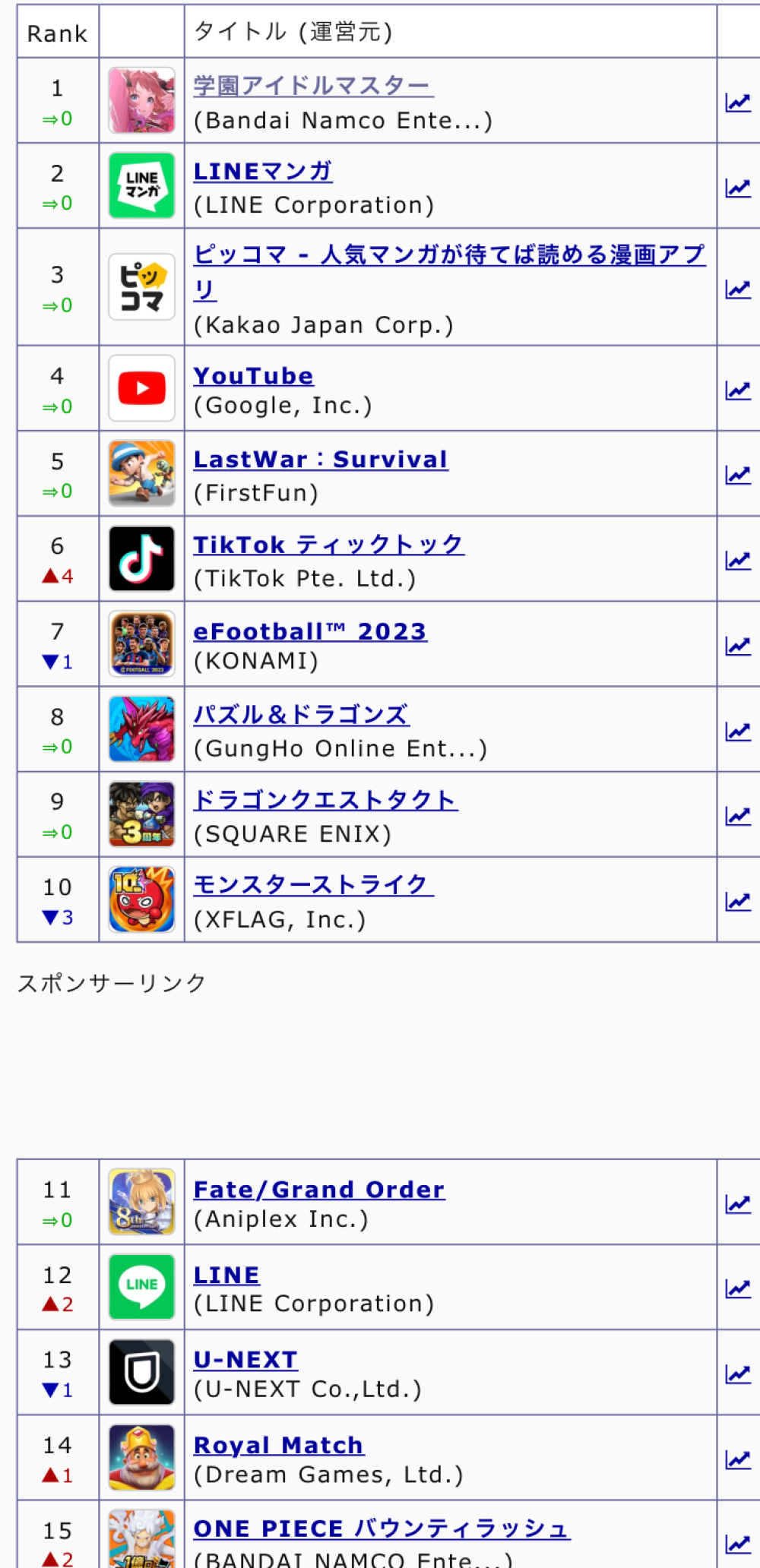Viewport: 760px width, 1568px height.
Task: Open the LINE messenger app link
Action: [x=226, y=1275]
